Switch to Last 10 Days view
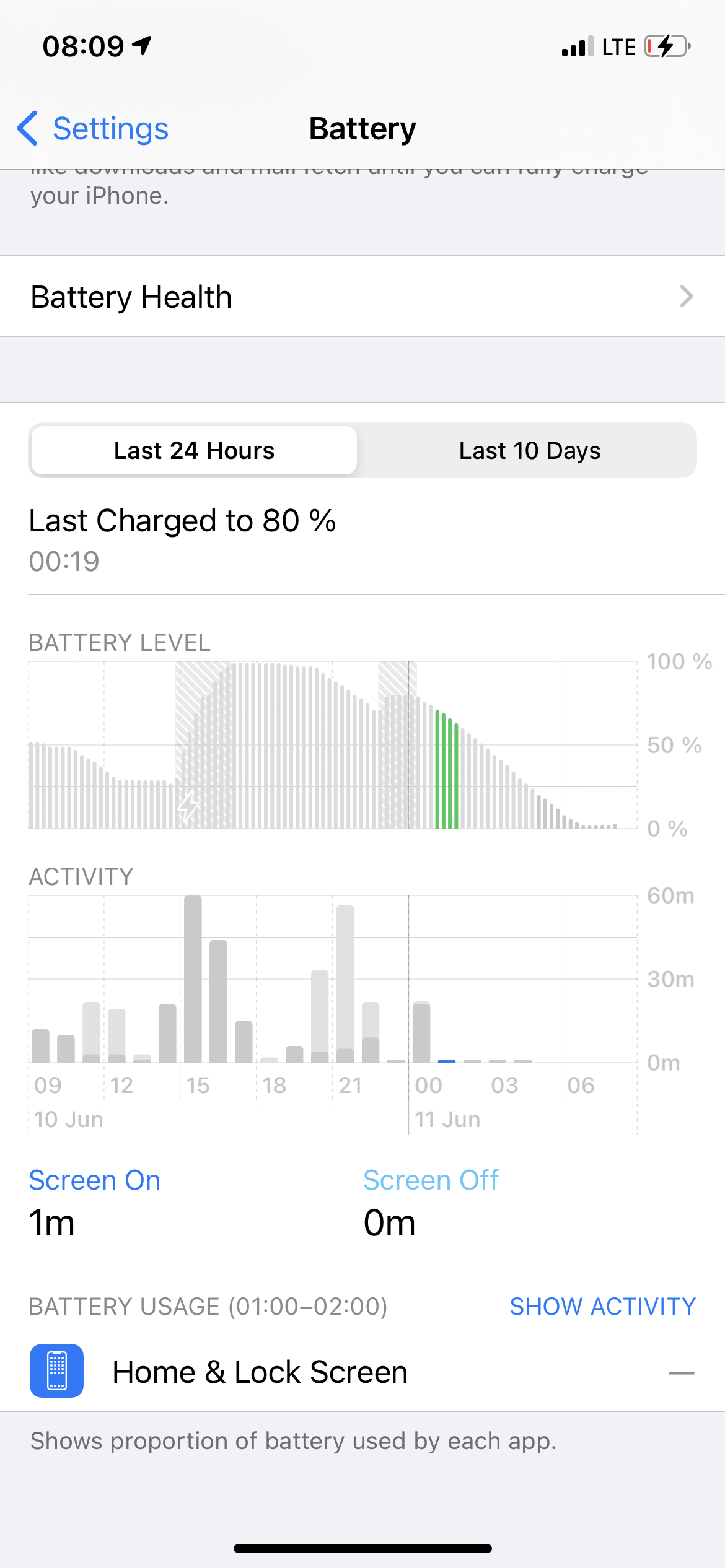The height and width of the screenshot is (1568, 725). pyautogui.click(x=529, y=451)
